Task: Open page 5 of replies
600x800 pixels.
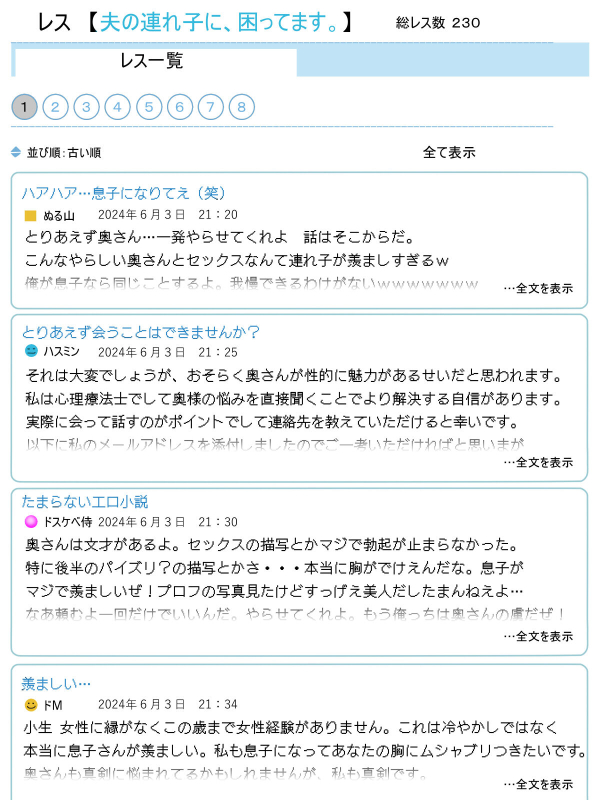Action: click(148, 107)
